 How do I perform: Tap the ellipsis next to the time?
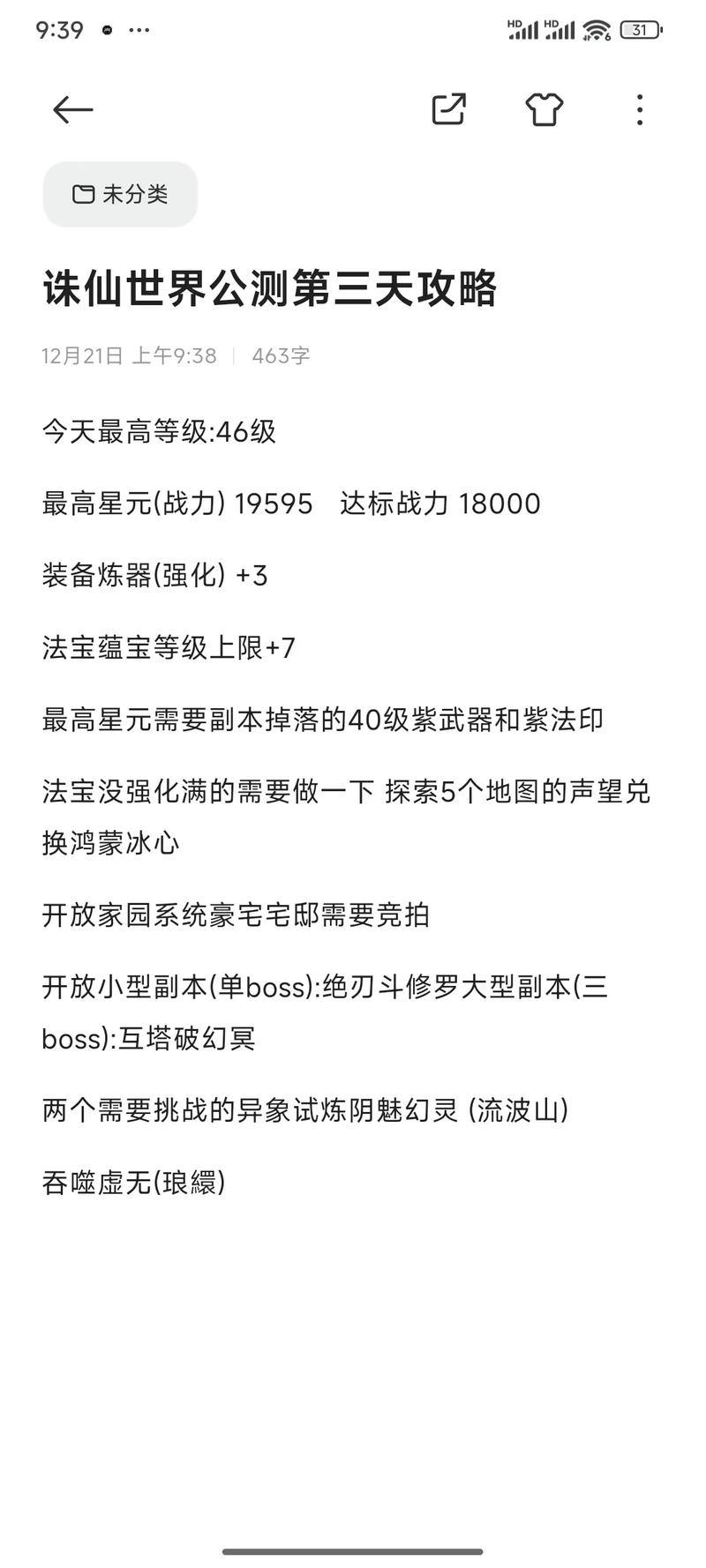(139, 28)
